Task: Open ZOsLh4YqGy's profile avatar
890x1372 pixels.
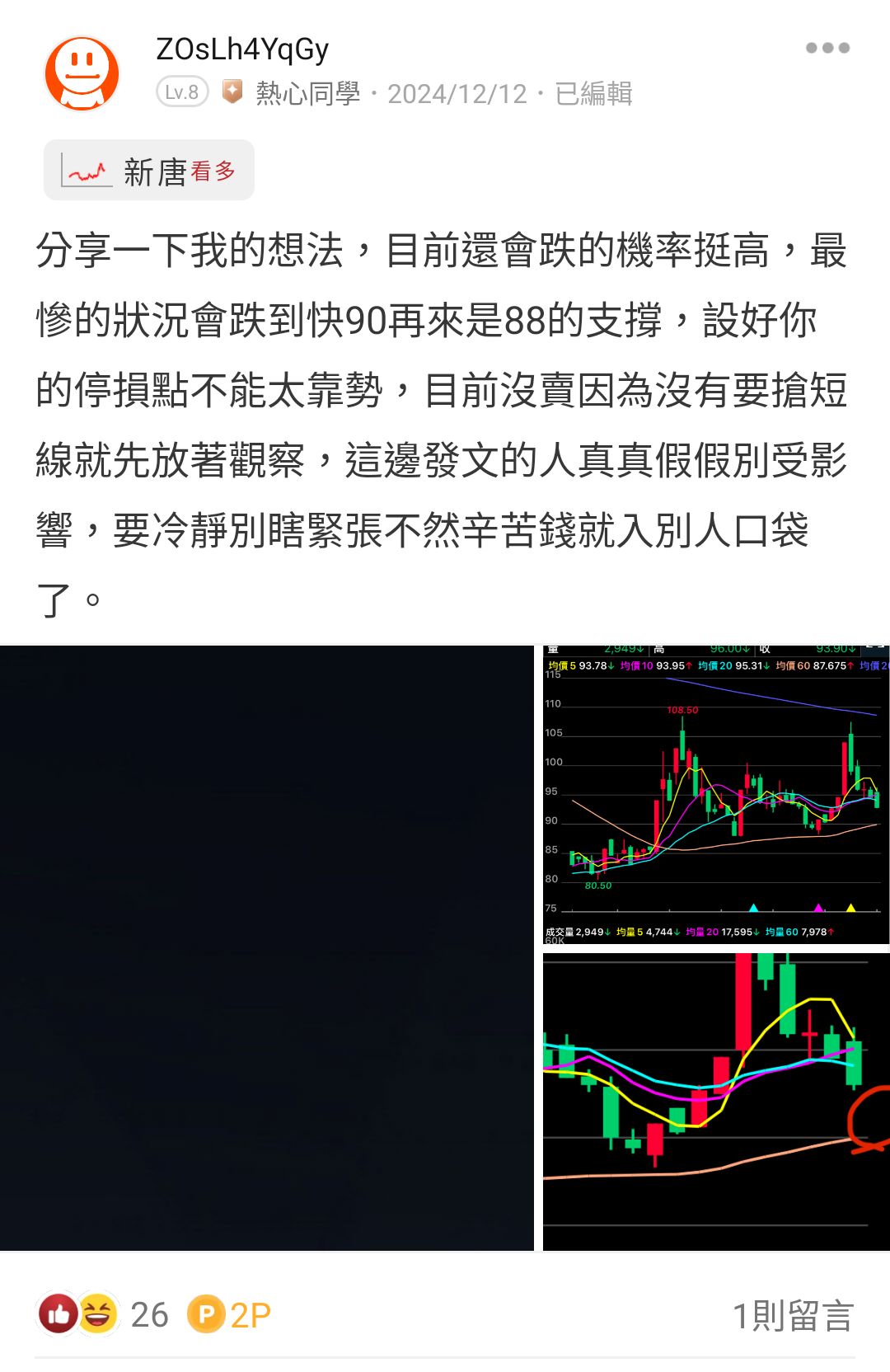Action: 82,73
